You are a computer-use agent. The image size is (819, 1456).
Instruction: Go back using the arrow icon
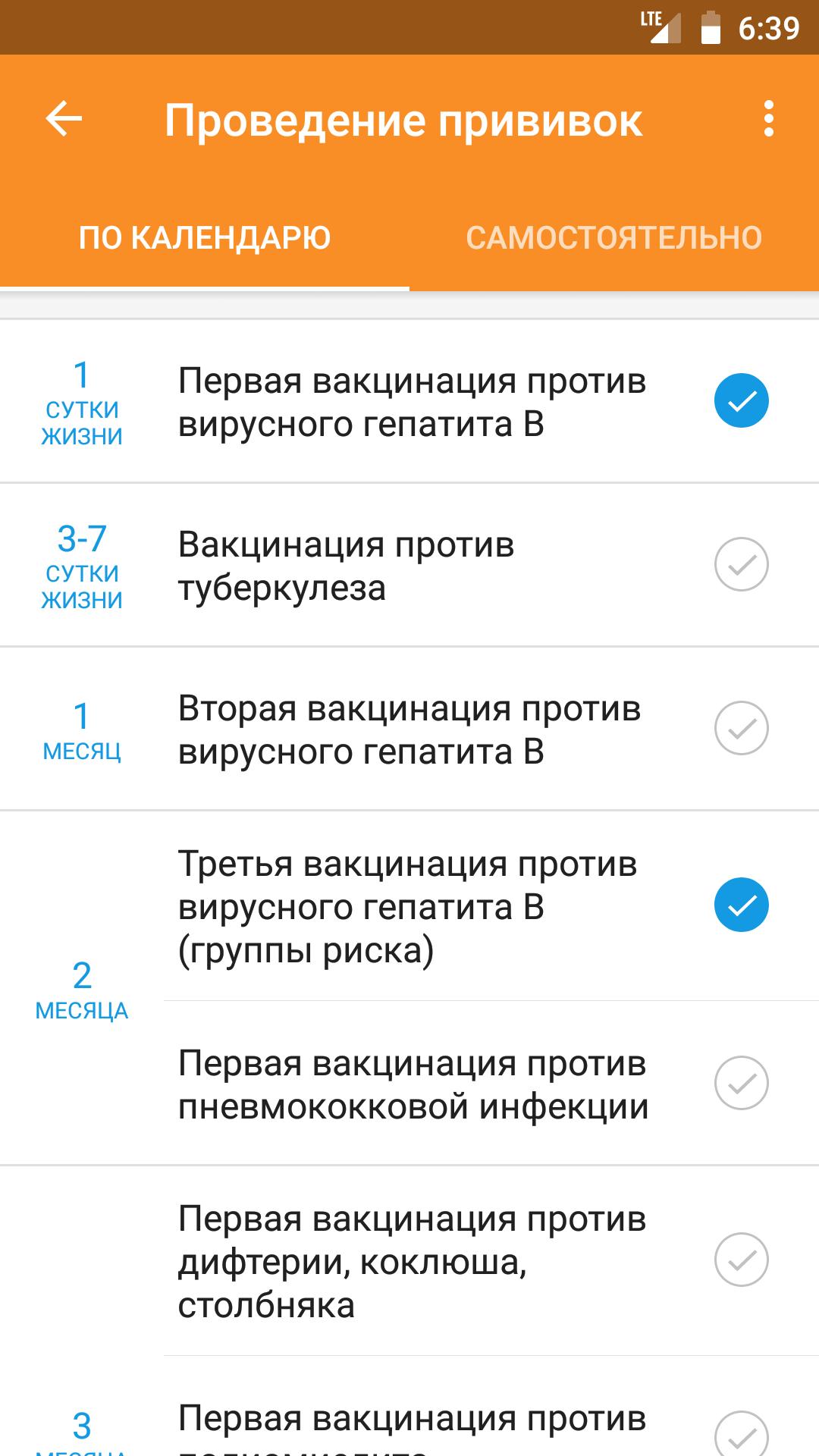[x=64, y=120]
